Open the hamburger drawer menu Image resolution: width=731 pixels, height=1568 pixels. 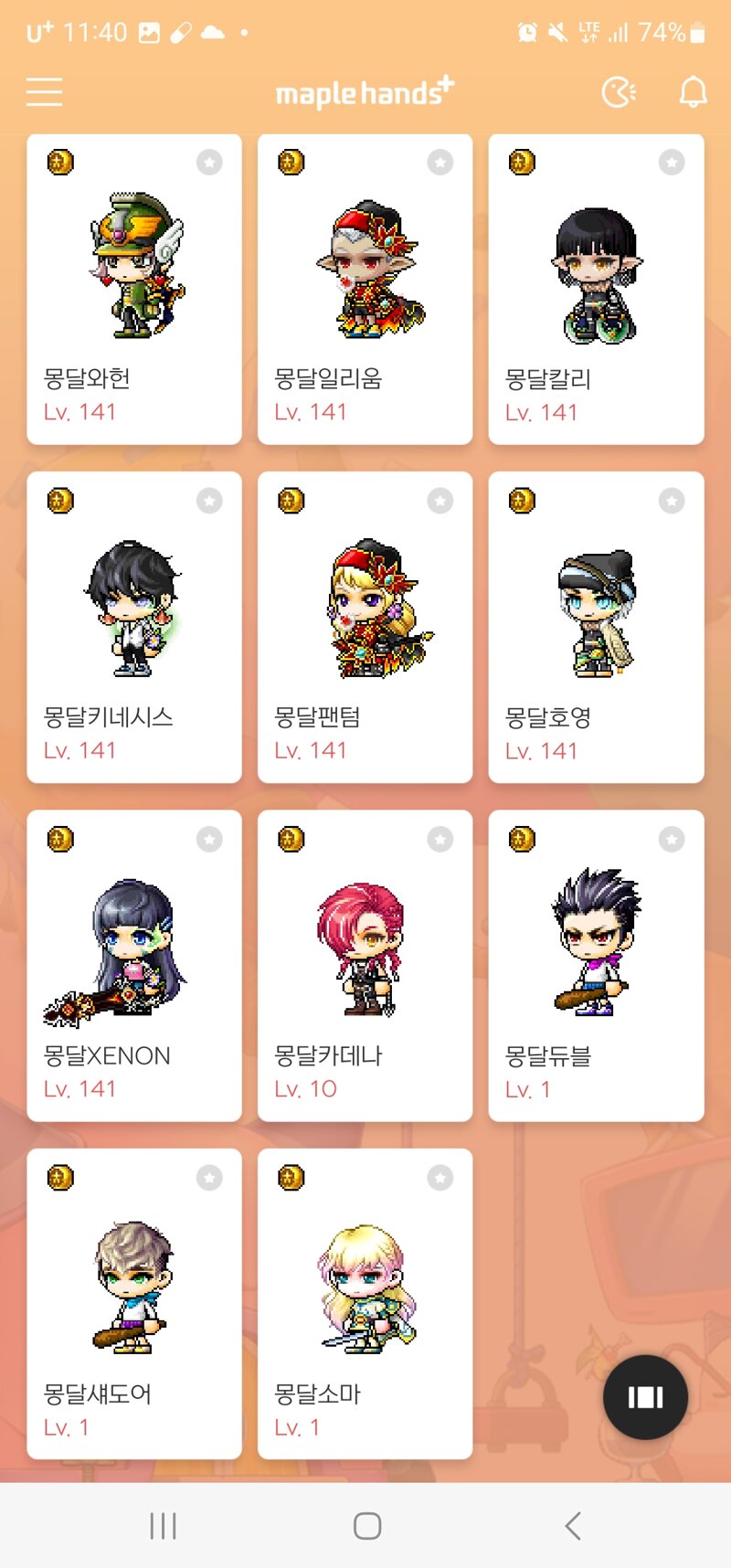click(44, 92)
